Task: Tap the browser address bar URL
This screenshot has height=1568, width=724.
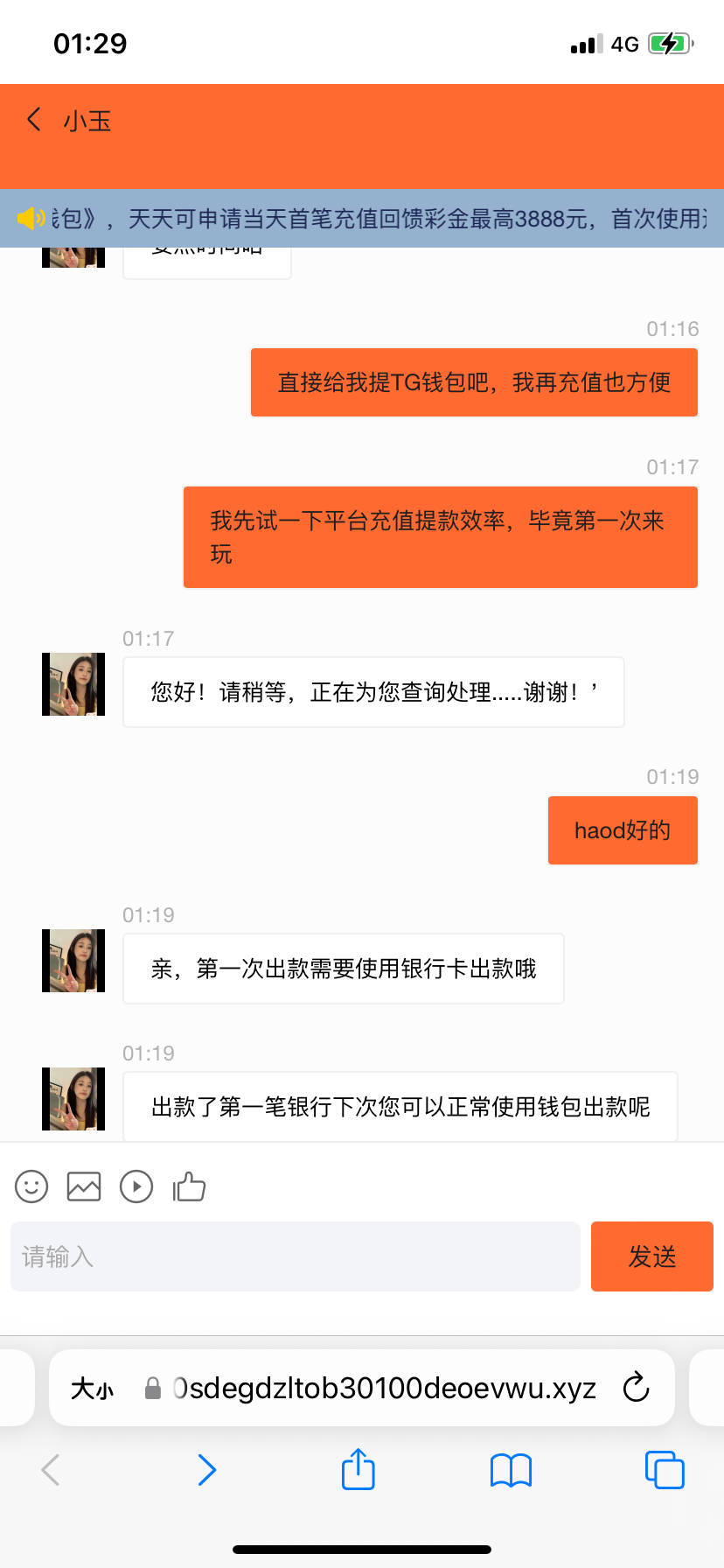Action: pyautogui.click(x=385, y=1388)
